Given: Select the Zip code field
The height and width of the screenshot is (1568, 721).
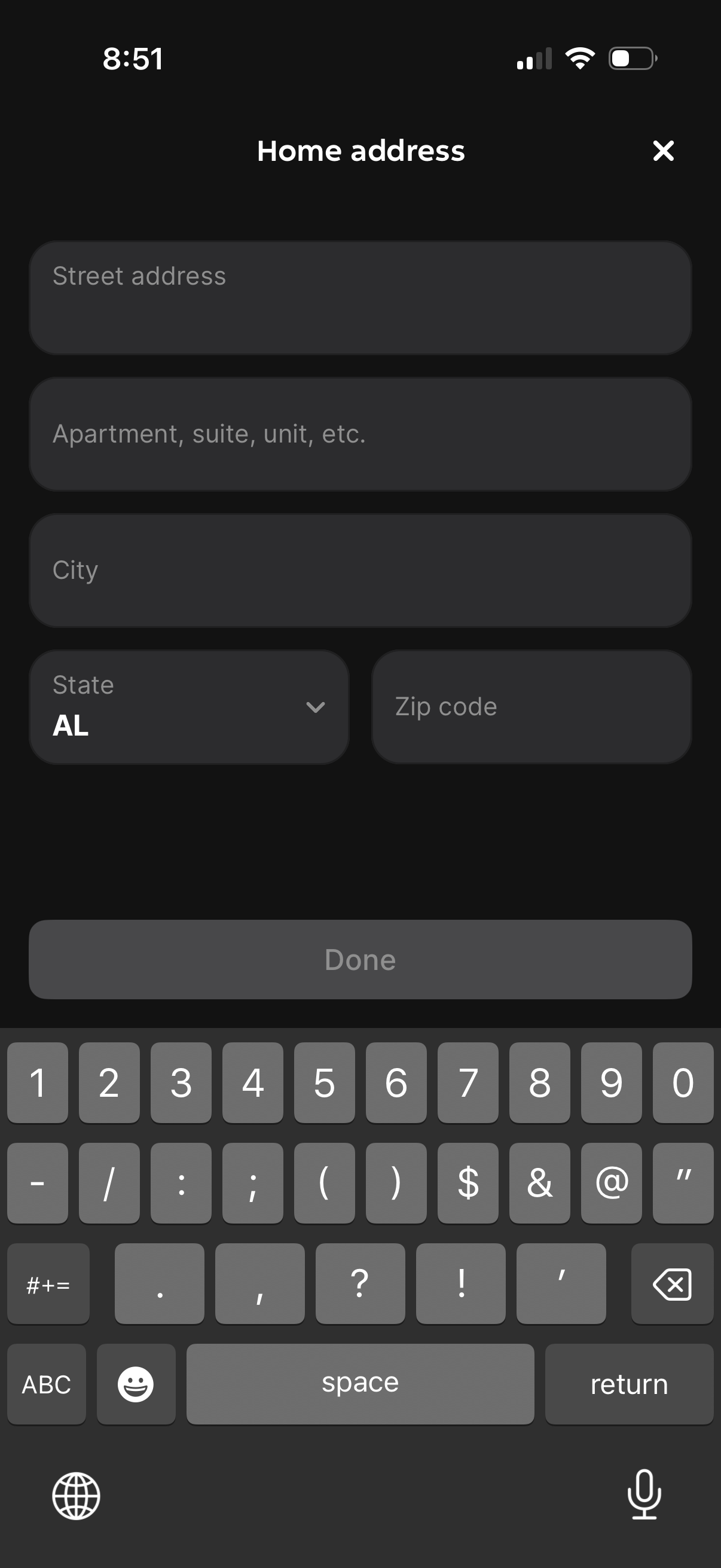Looking at the screenshot, I should click(530, 706).
